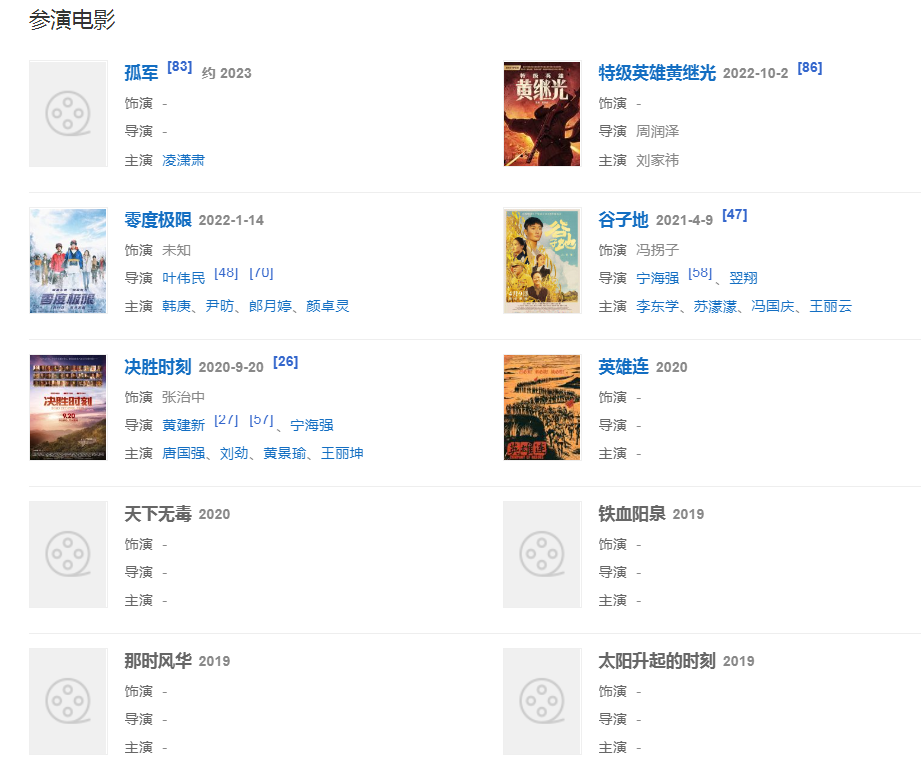
Task: Open the 英雄连 movie title link
Action: click(x=623, y=367)
